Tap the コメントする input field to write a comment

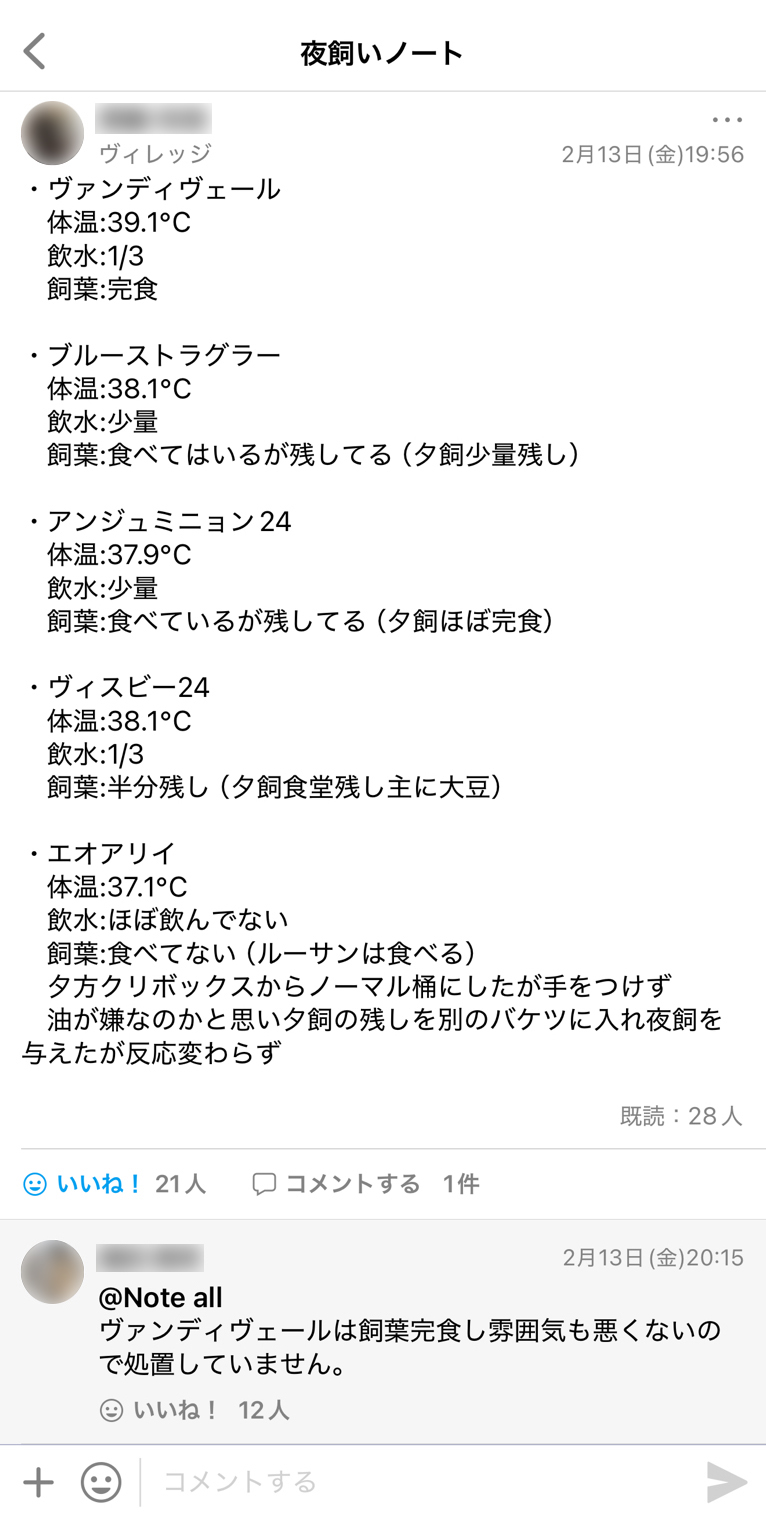coord(300,1481)
